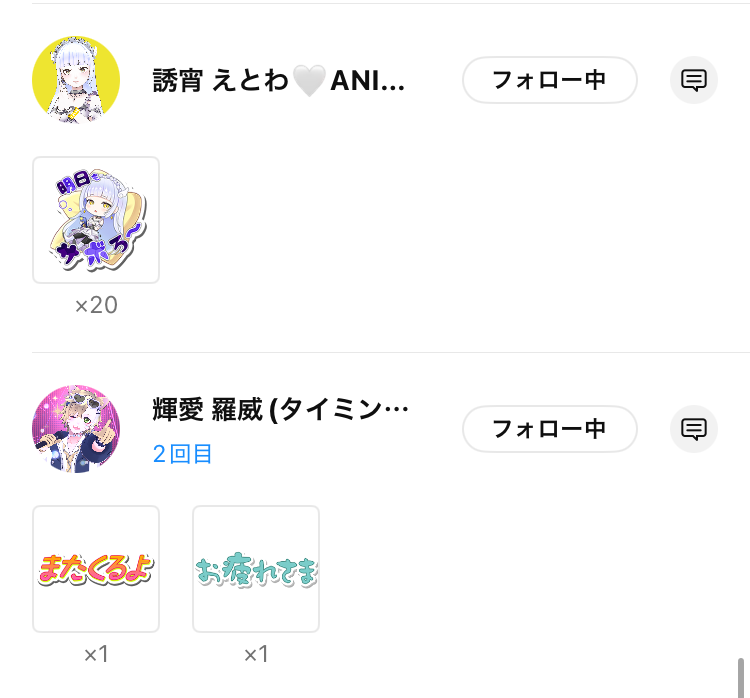750x698 pixels.
Task: Tap フォロー中 button for 誘宵 えとわ
Action: click(549, 80)
